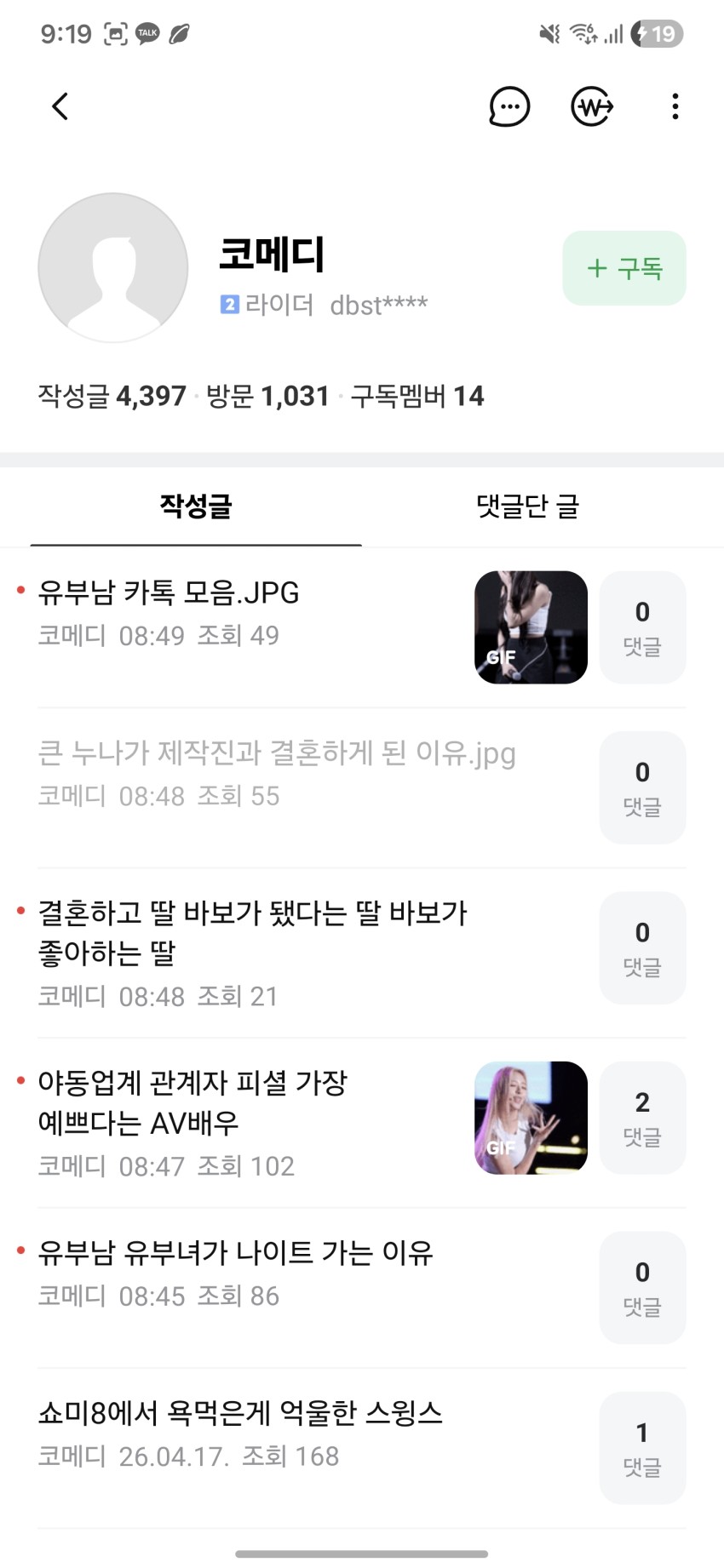The height and width of the screenshot is (1568, 724).
Task: Tap the won transfer icon
Action: click(592, 107)
